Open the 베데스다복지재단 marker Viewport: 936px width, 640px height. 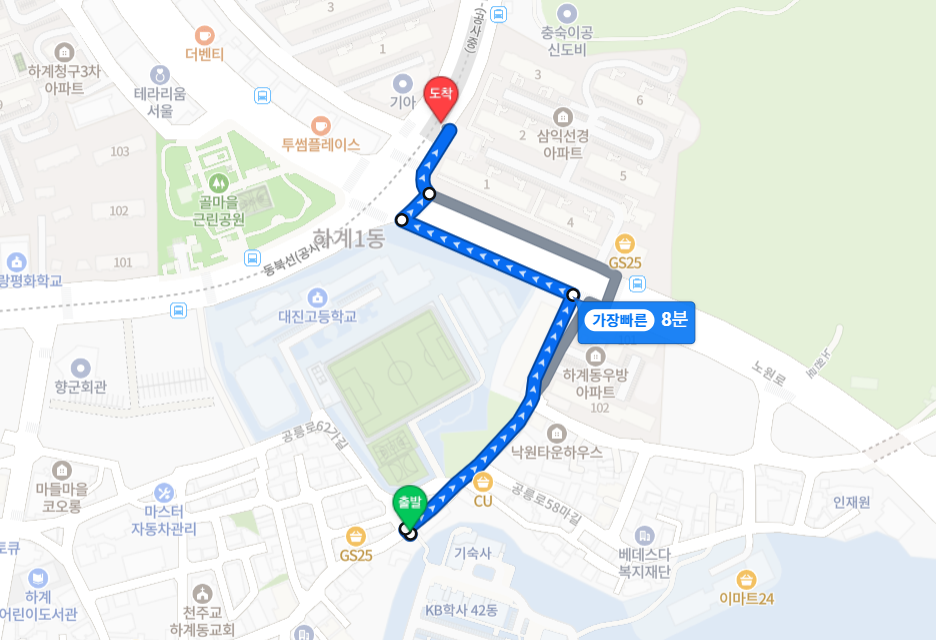tap(644, 536)
